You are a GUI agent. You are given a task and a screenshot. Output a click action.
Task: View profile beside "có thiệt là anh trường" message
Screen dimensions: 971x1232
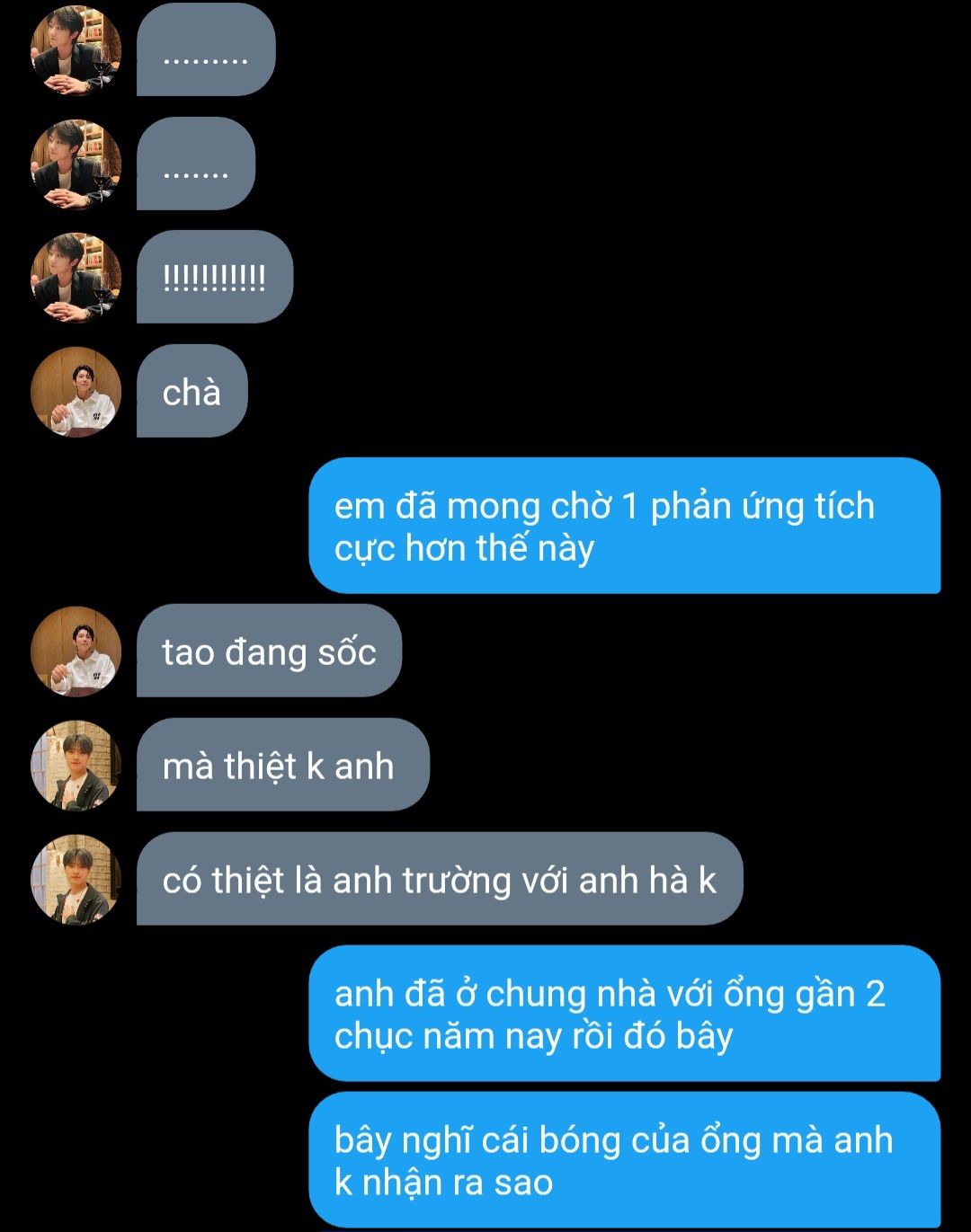pos(76,880)
